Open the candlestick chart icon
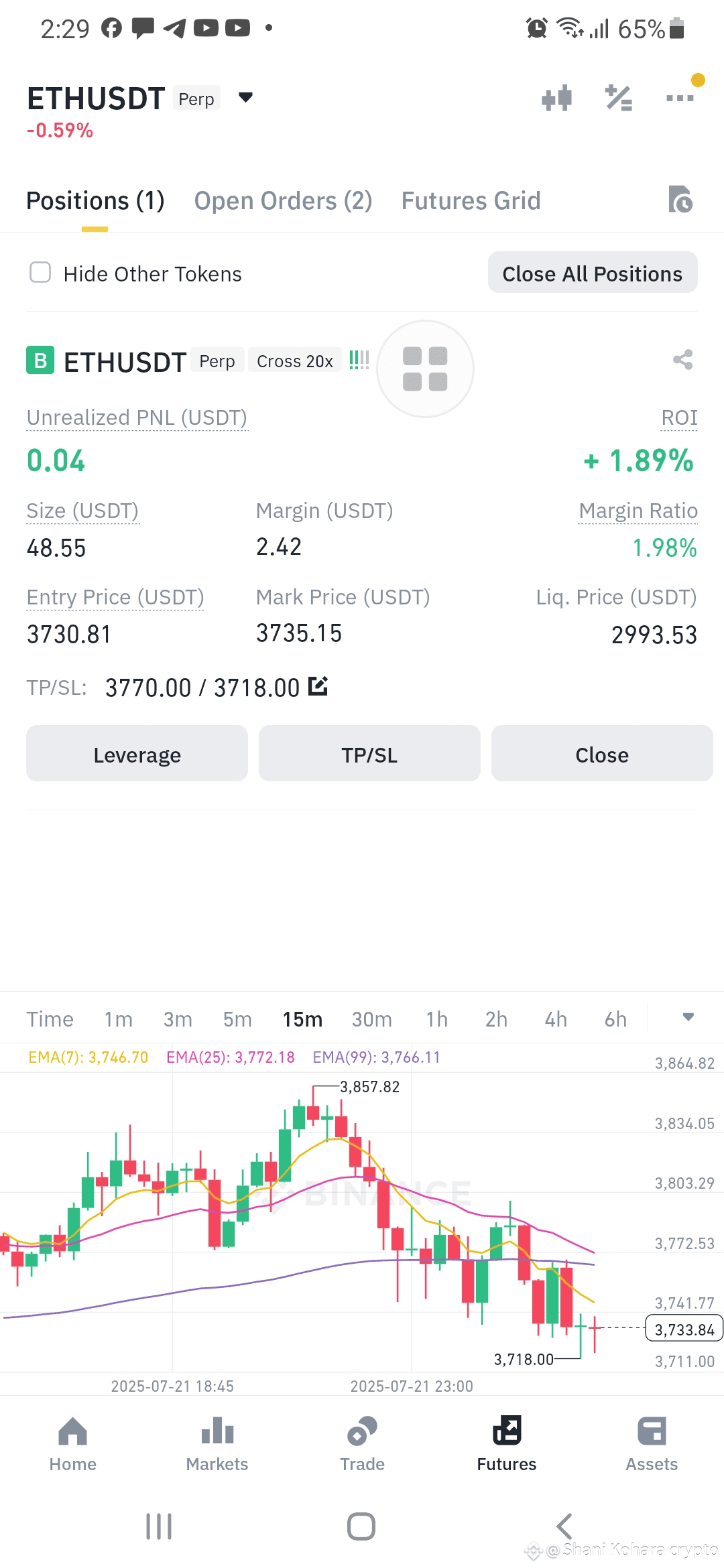 [556, 99]
